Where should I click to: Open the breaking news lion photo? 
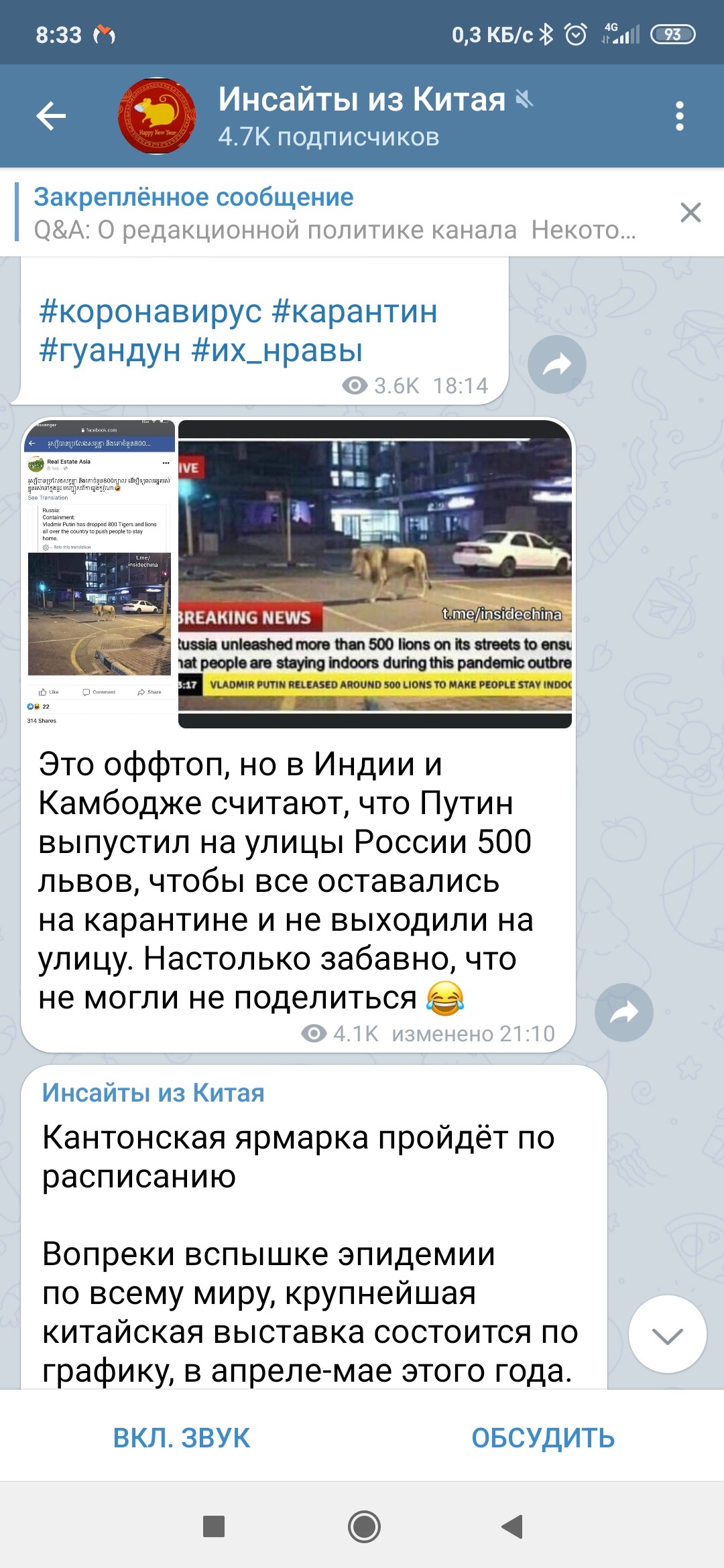coord(375,574)
